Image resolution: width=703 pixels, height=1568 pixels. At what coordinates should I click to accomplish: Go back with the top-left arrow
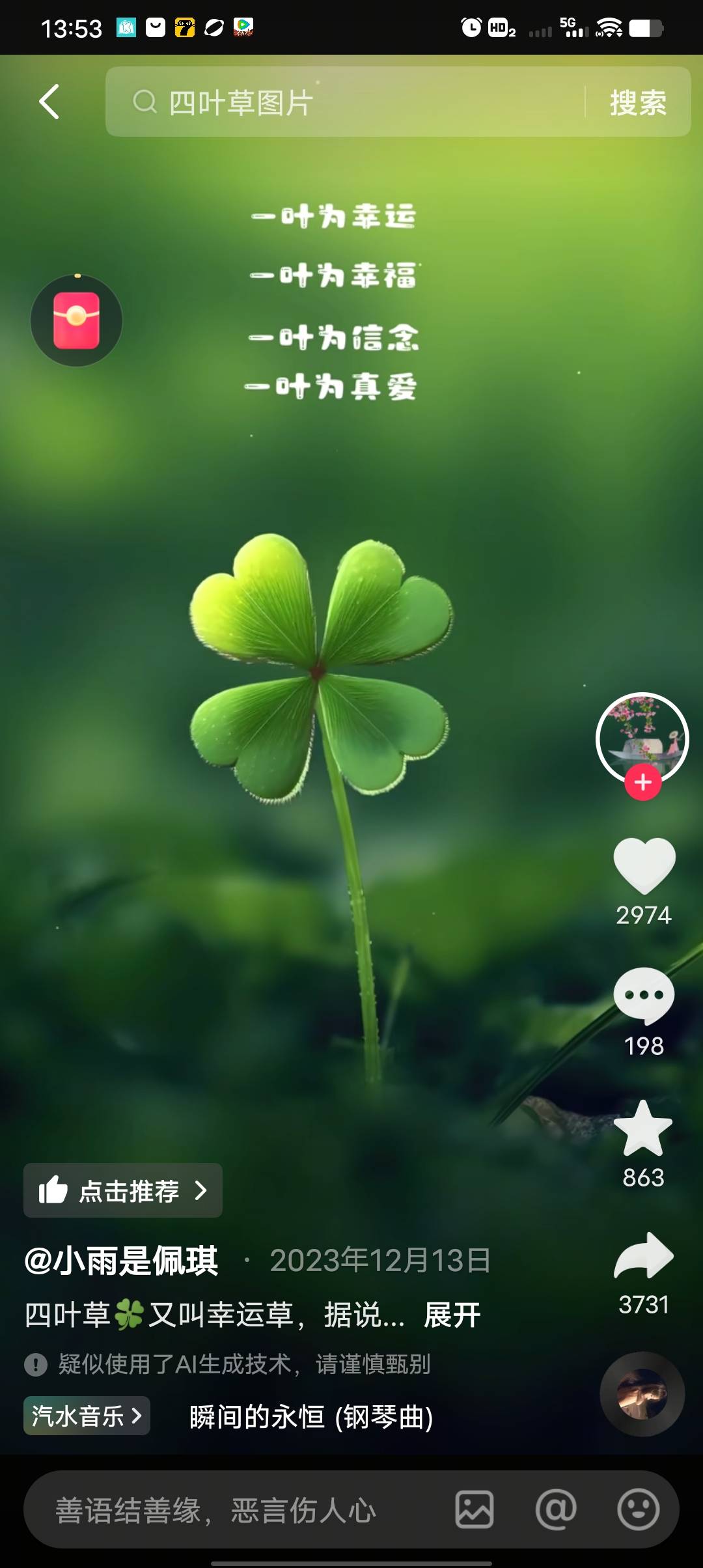tap(49, 102)
